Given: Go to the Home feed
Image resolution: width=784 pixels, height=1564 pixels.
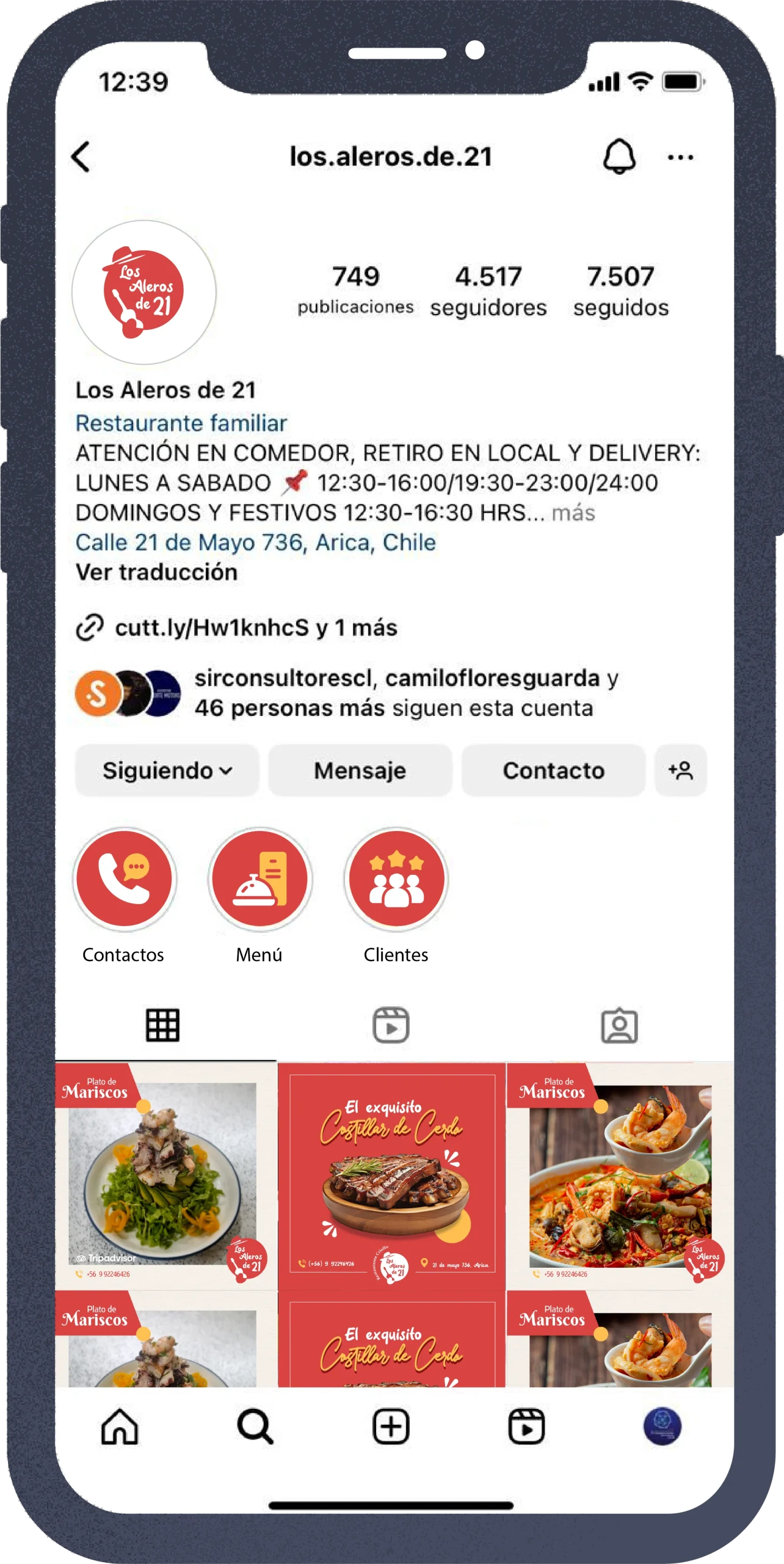Looking at the screenshot, I should pyautogui.click(x=120, y=1427).
